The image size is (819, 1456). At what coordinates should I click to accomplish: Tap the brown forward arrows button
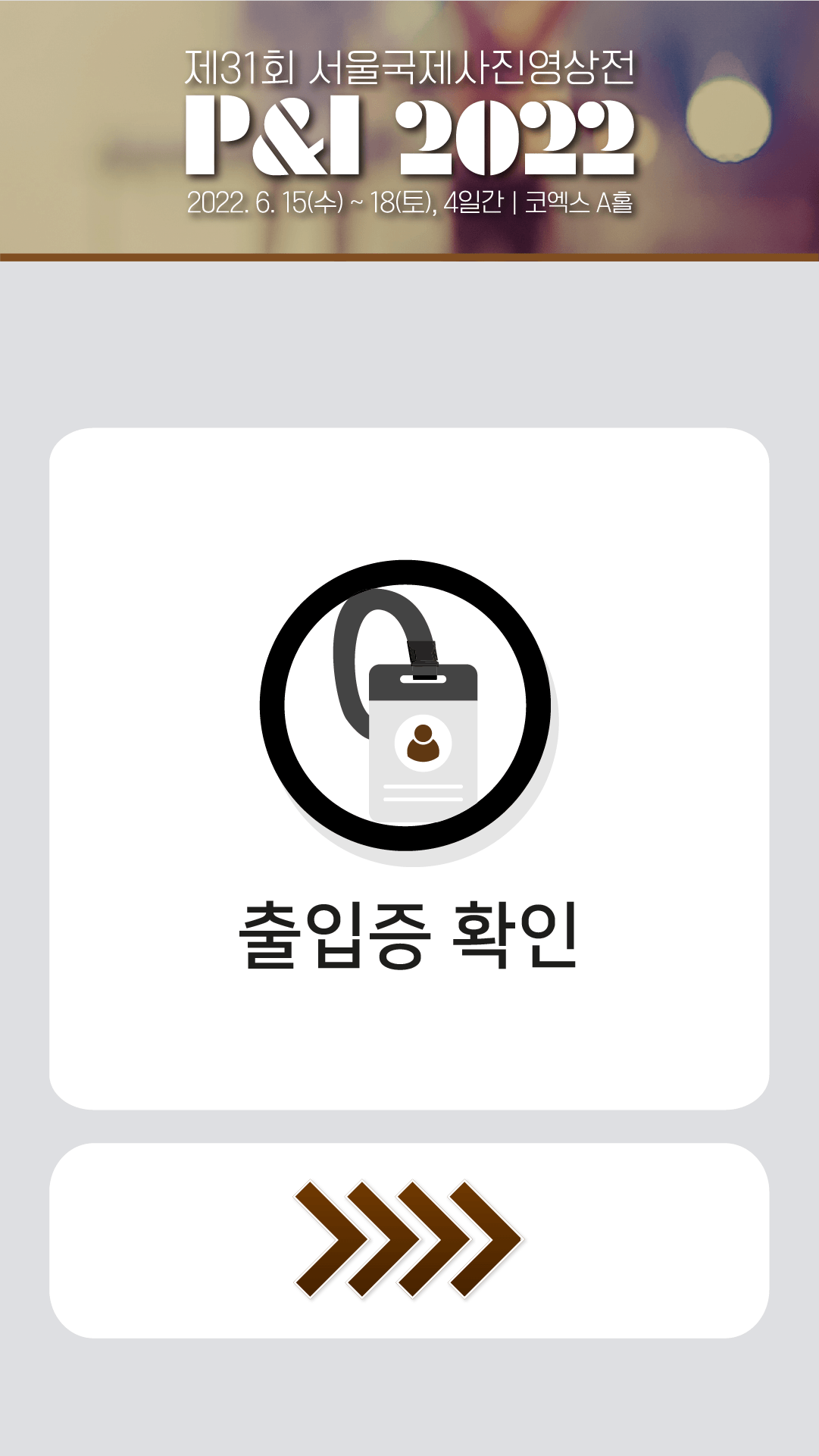coord(409,1240)
